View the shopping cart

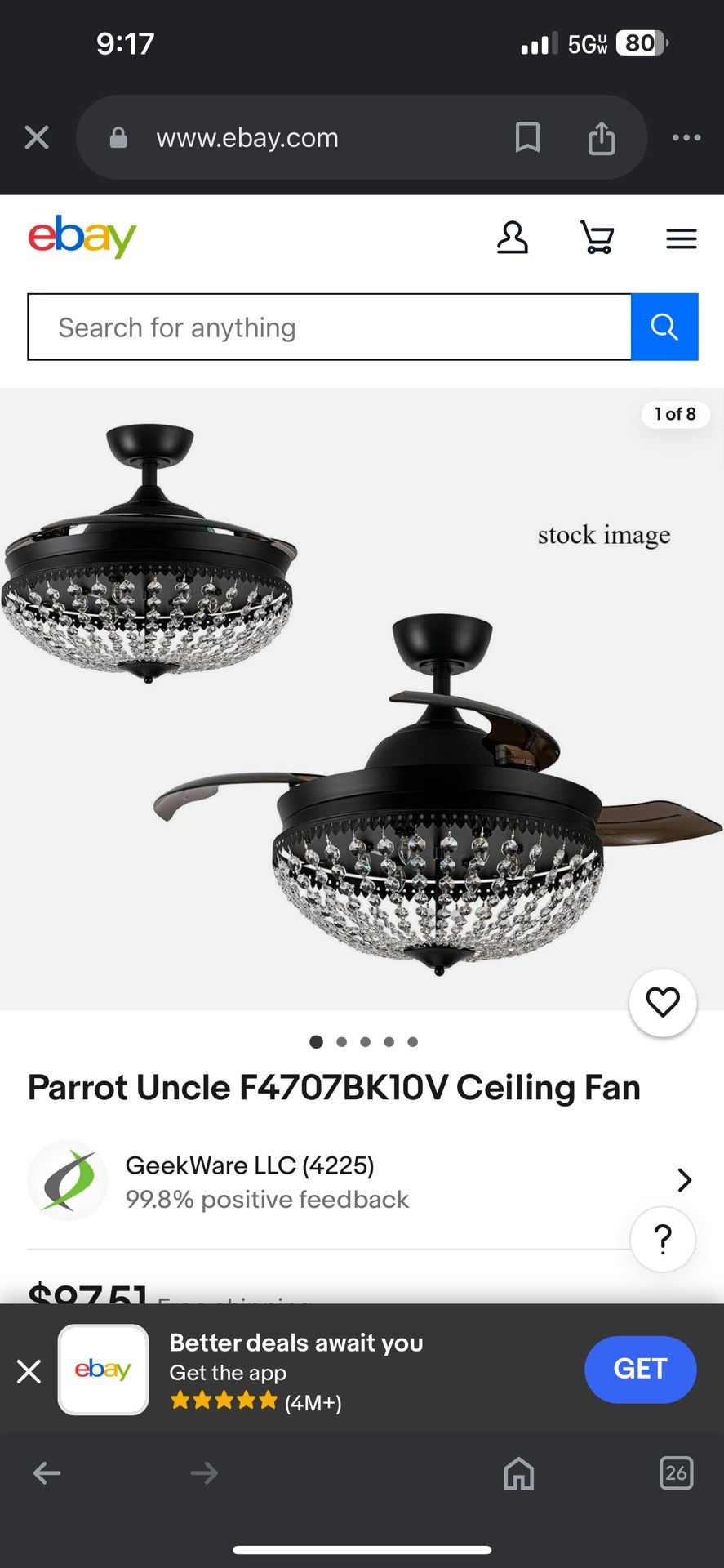(597, 238)
